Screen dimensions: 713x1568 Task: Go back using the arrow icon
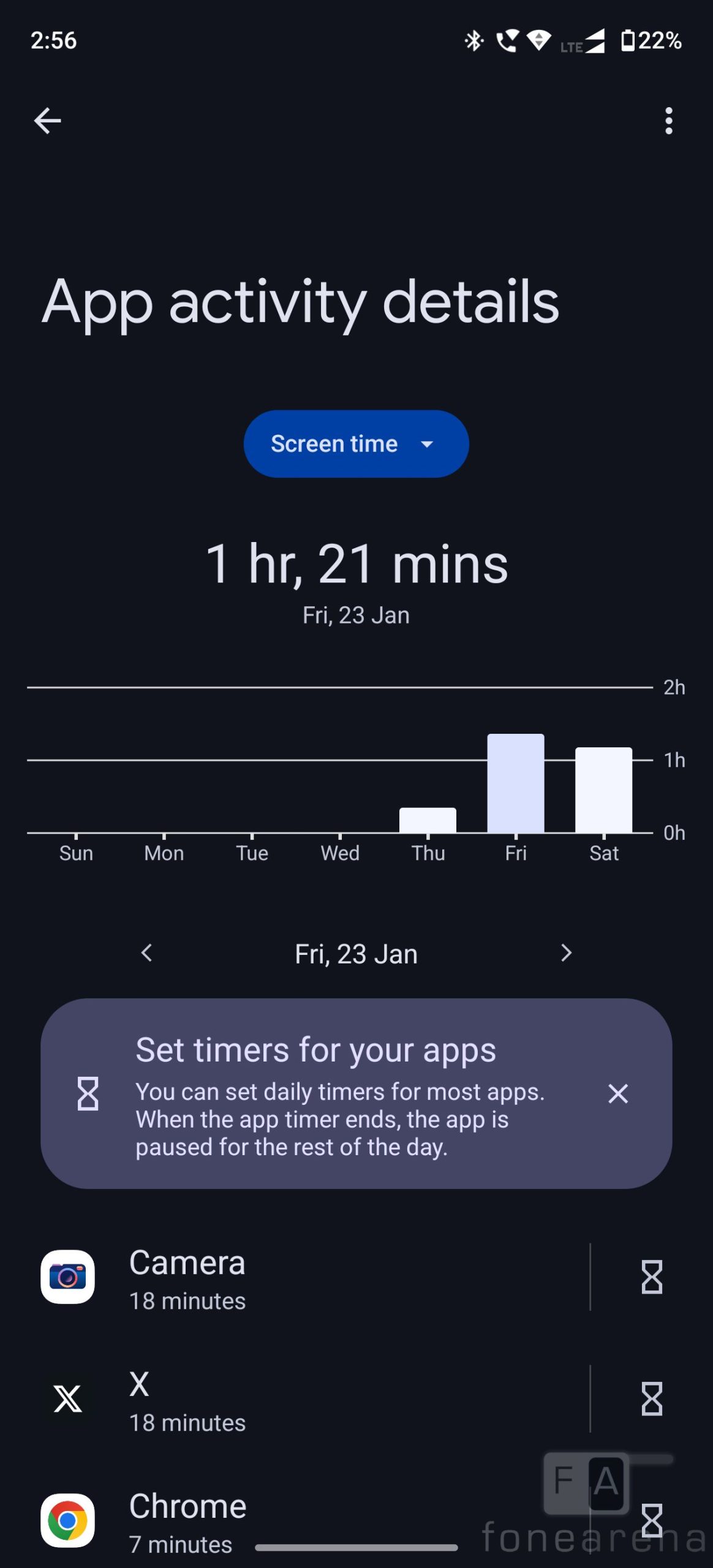47,121
